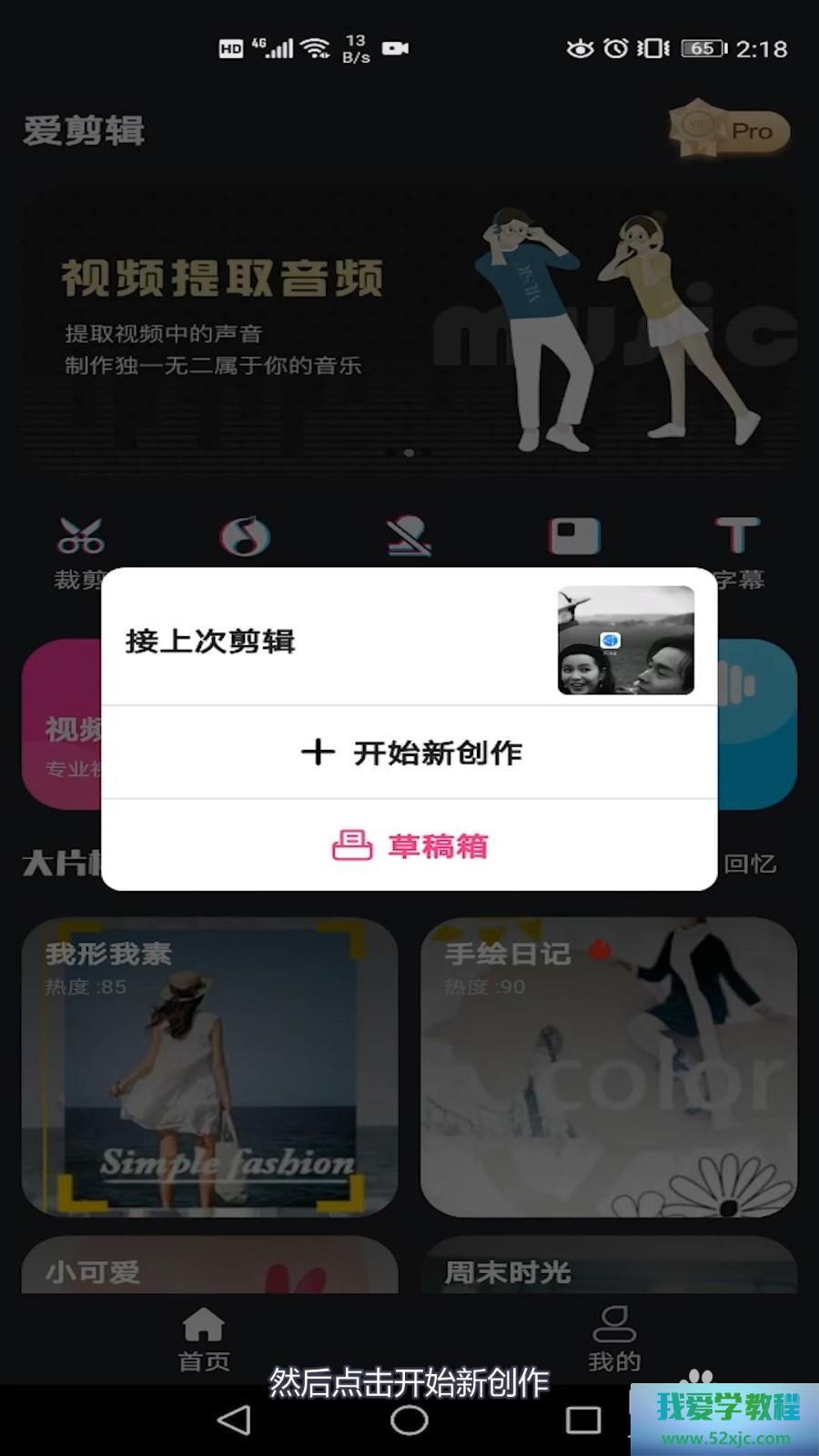Open the Pro VIP badge
The width and height of the screenshot is (819, 1456).
(x=731, y=131)
